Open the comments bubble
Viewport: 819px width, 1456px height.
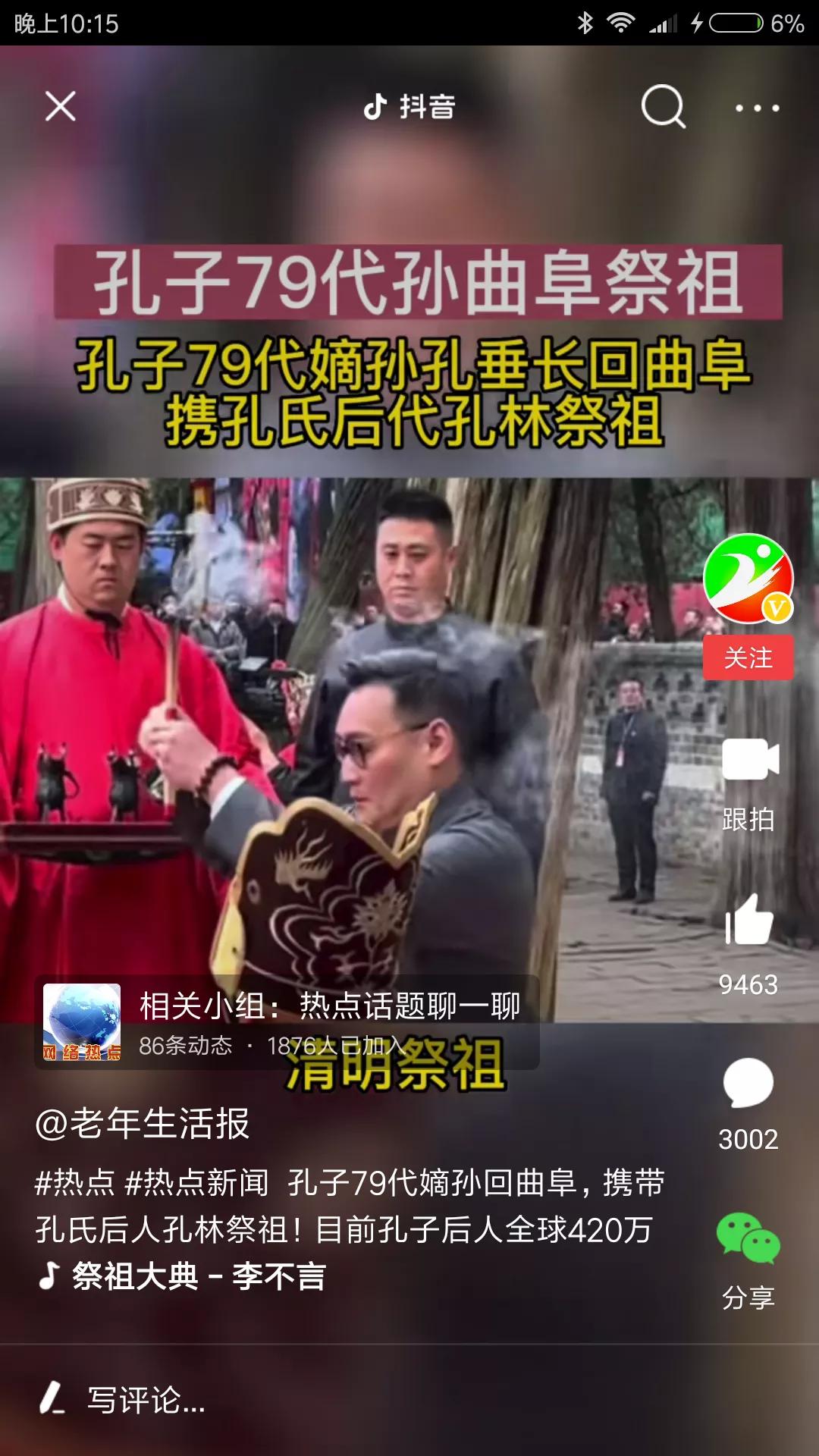pos(748,1083)
